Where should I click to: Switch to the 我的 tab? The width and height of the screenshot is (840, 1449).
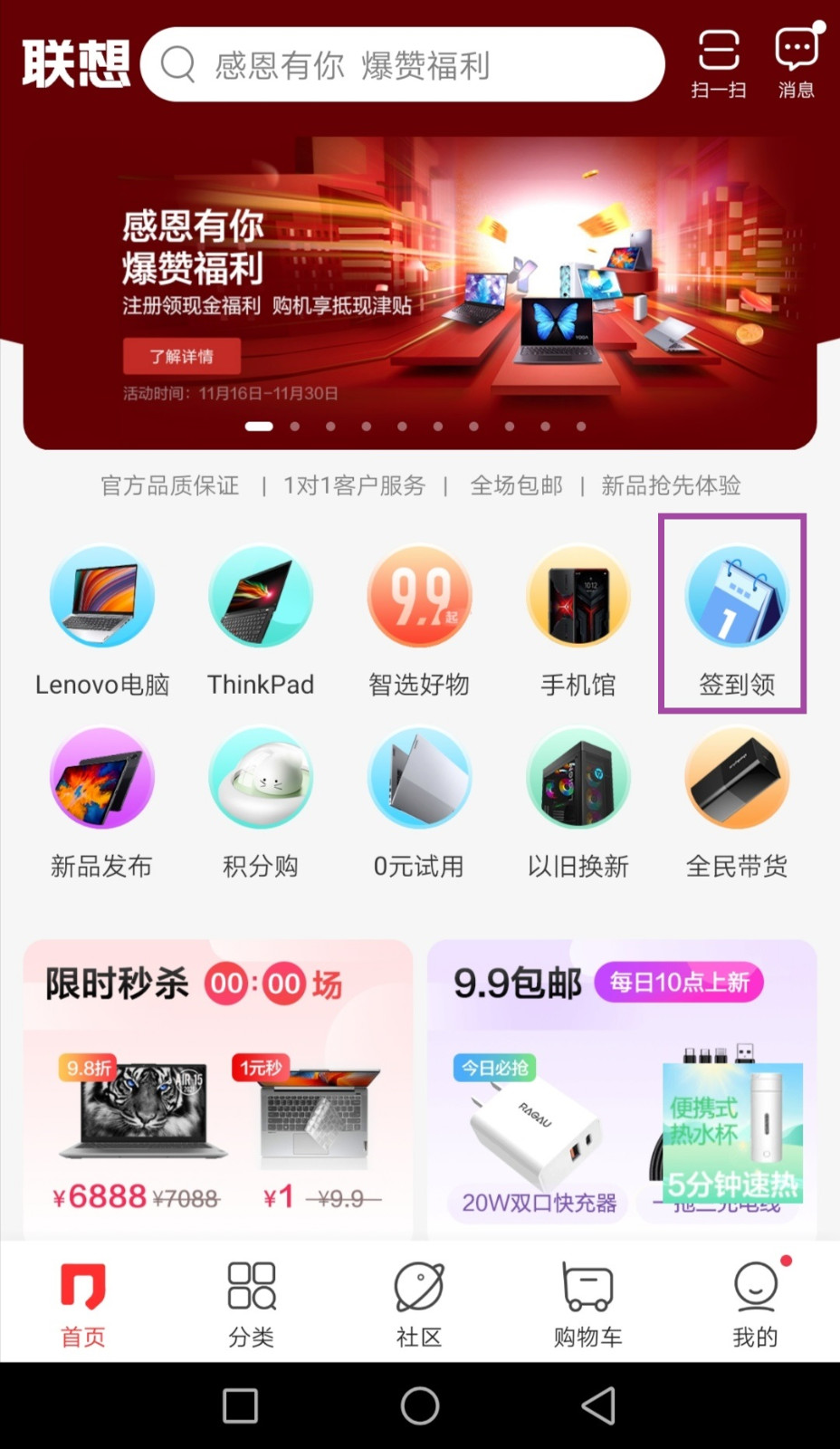pyautogui.click(x=755, y=1302)
